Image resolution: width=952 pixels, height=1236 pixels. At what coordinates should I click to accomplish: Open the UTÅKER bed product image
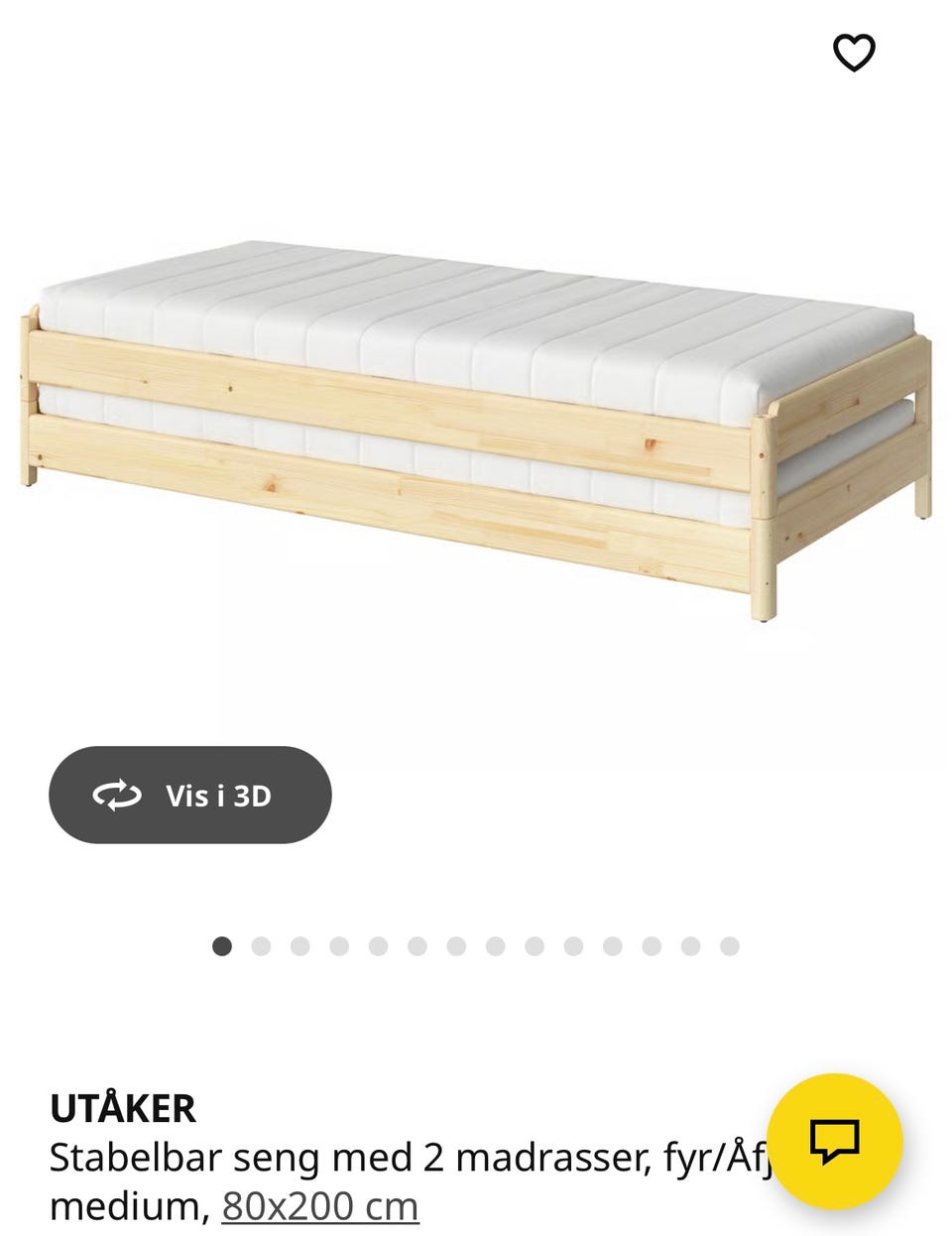click(x=476, y=427)
